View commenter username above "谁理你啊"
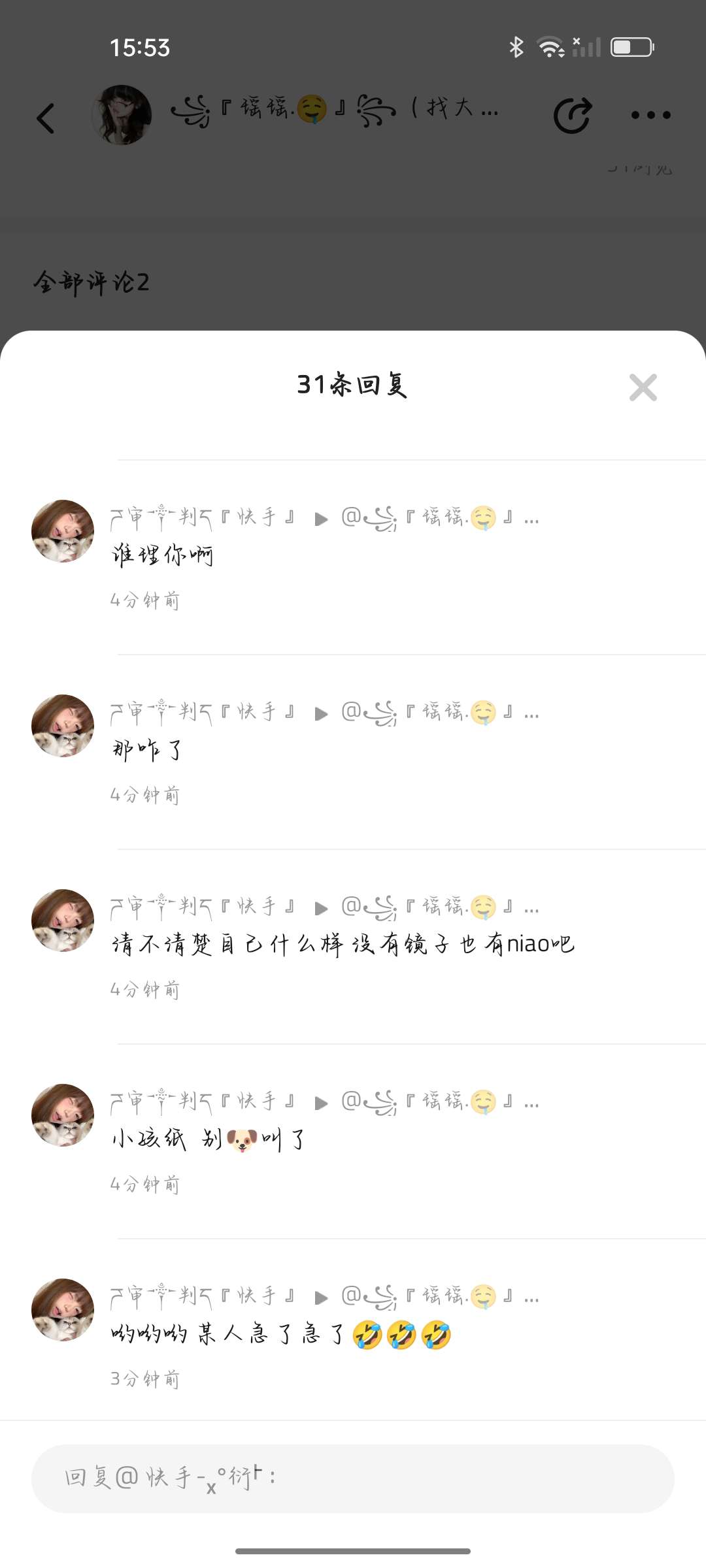This screenshot has width=706, height=1568. 203,518
